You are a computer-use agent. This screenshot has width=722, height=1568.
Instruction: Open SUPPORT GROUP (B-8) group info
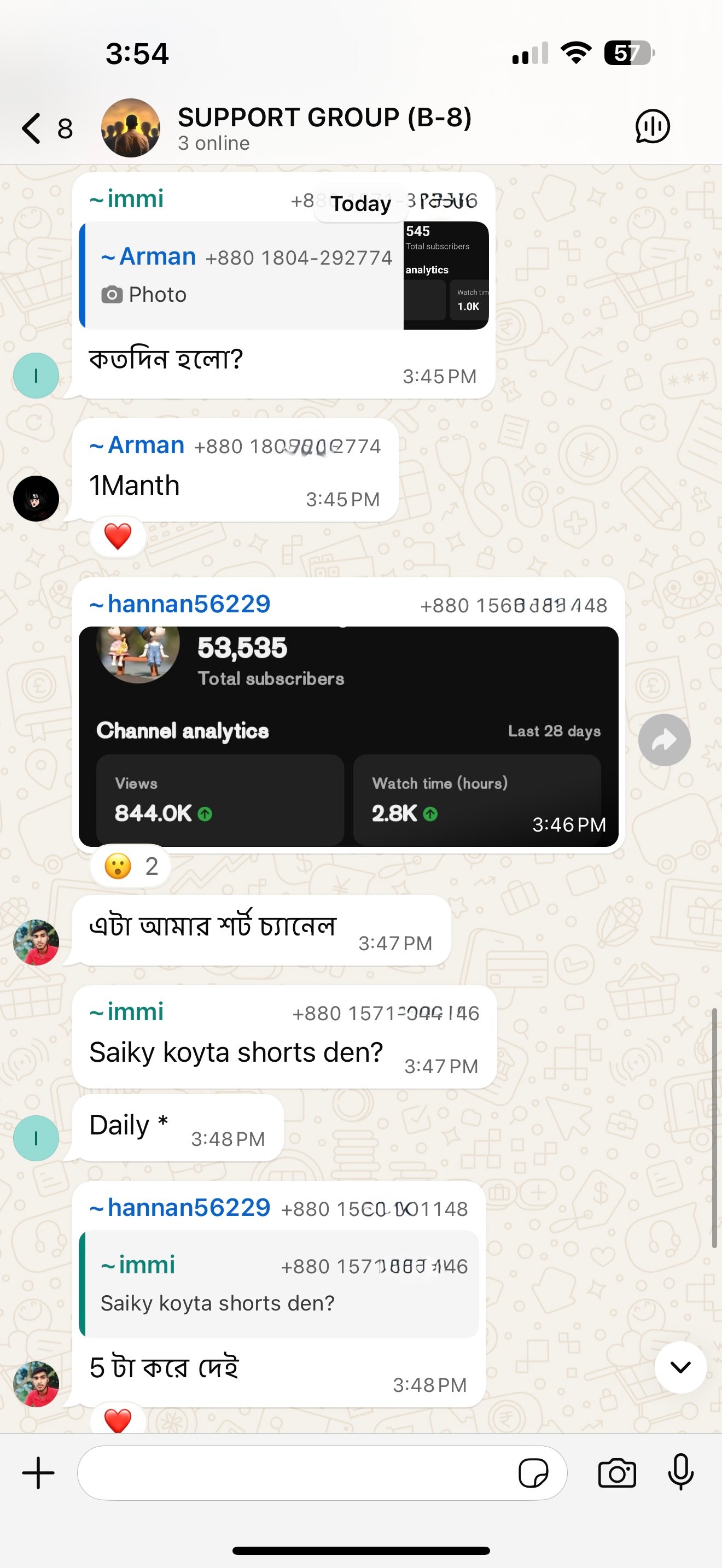(324, 127)
